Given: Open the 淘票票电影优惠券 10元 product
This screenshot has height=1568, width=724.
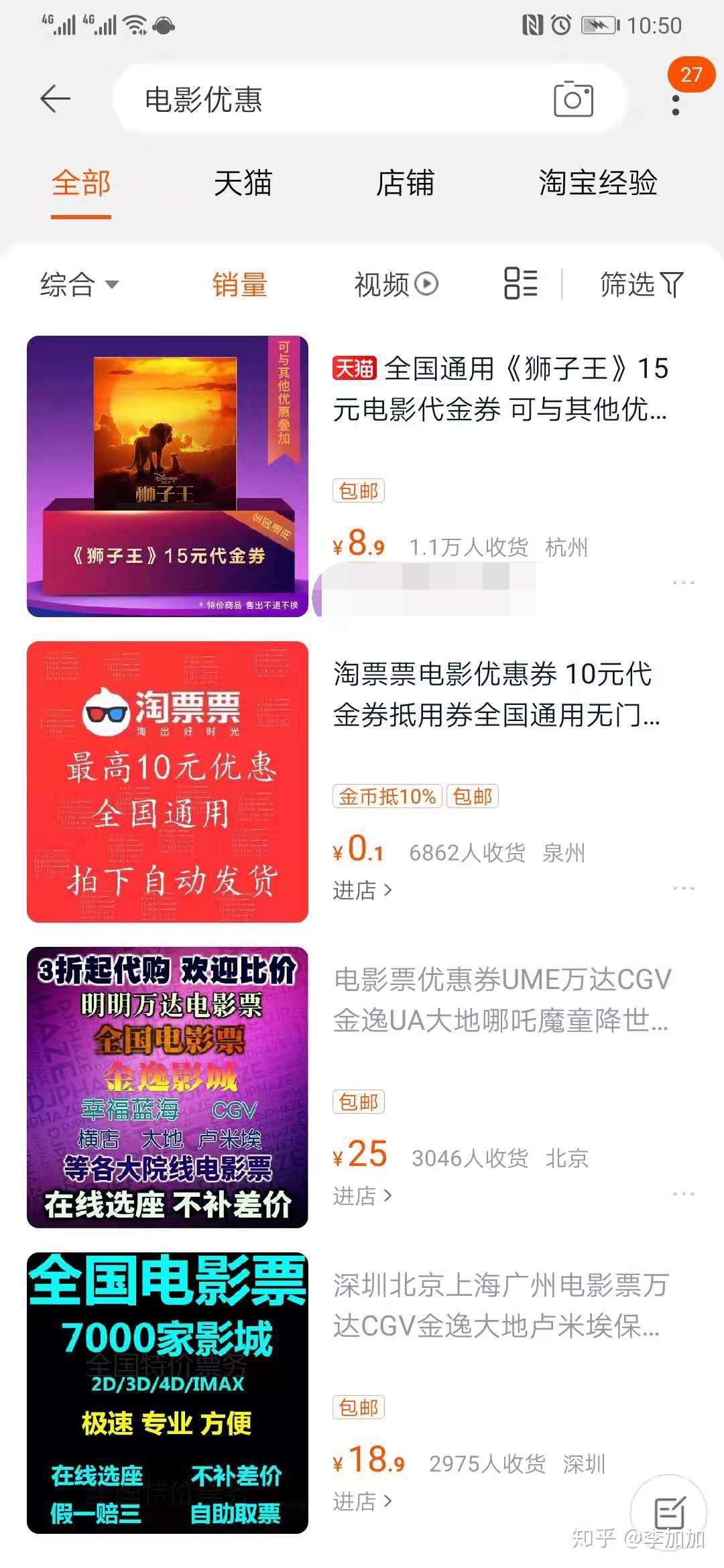Looking at the screenshot, I should click(x=496, y=694).
